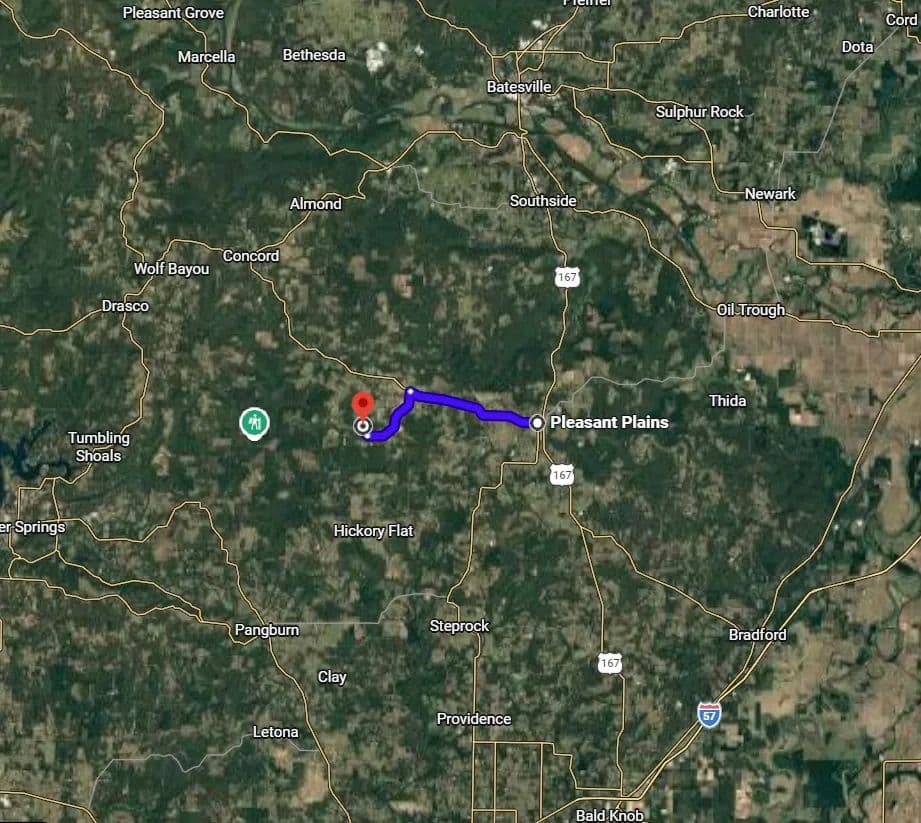Open the green hiking area marker
This screenshot has width=921, height=823.
(255, 423)
